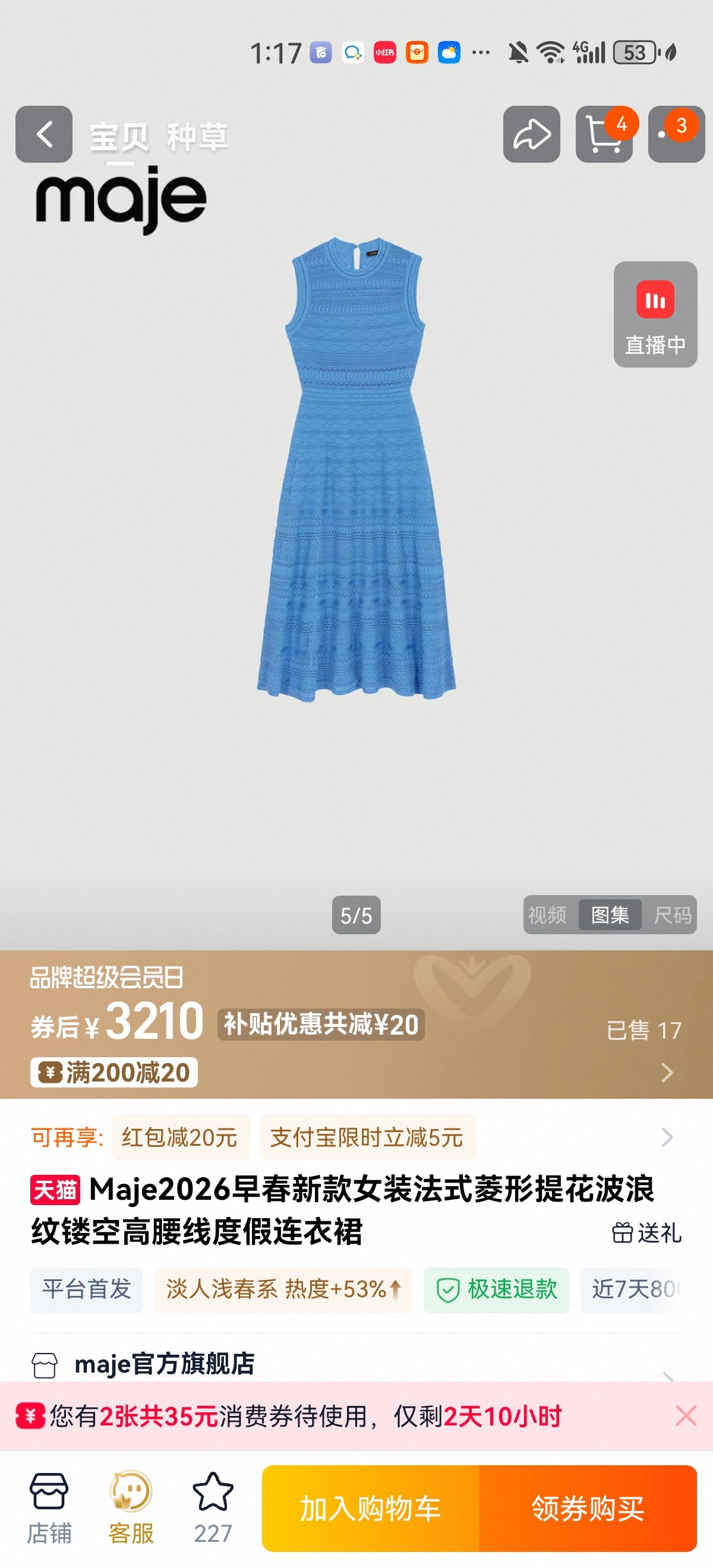Image resolution: width=713 pixels, height=1568 pixels.
Task: Share this dress listing
Action: pos(531,134)
